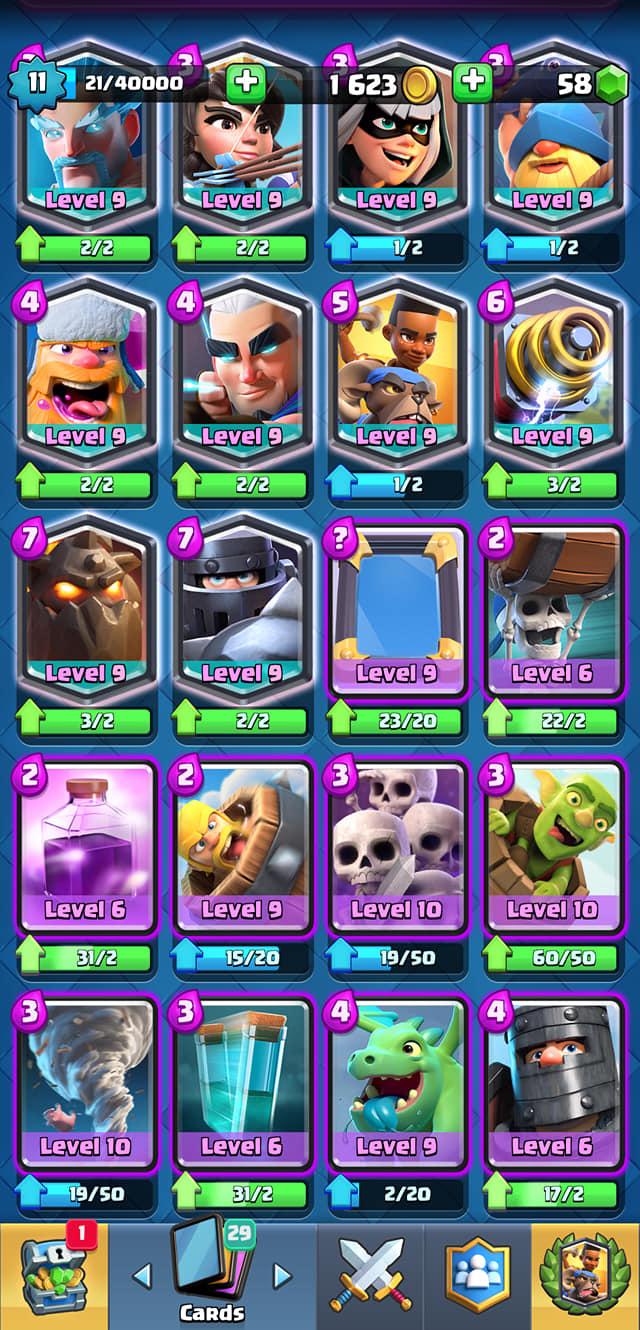Go to the Events laurel tab

pos(585,1277)
